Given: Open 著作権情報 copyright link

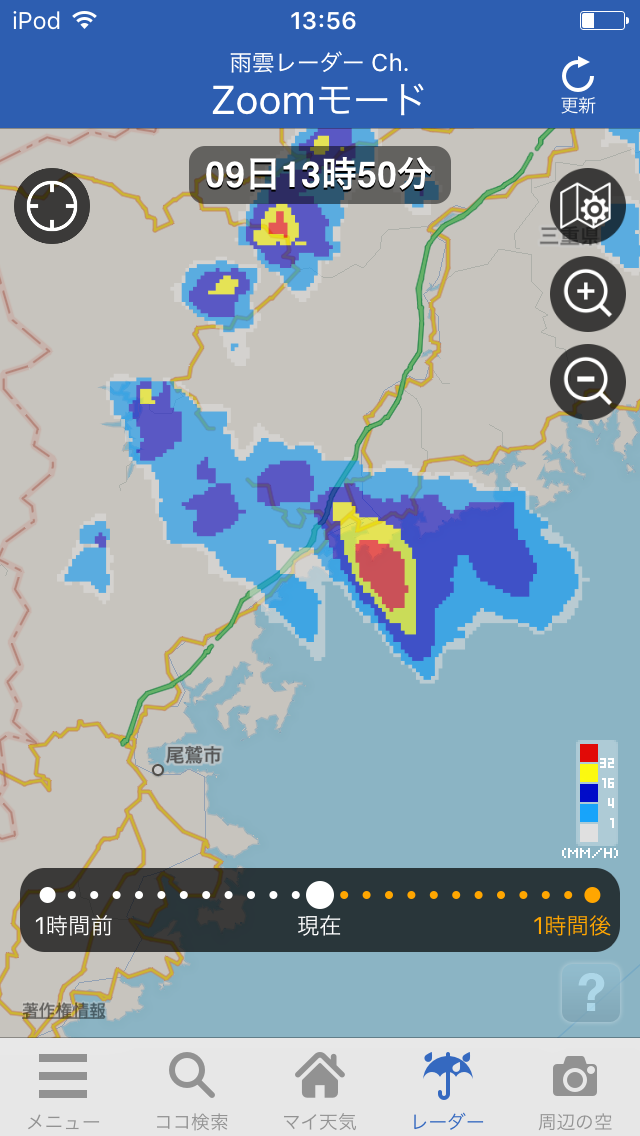Looking at the screenshot, I should tap(64, 1011).
